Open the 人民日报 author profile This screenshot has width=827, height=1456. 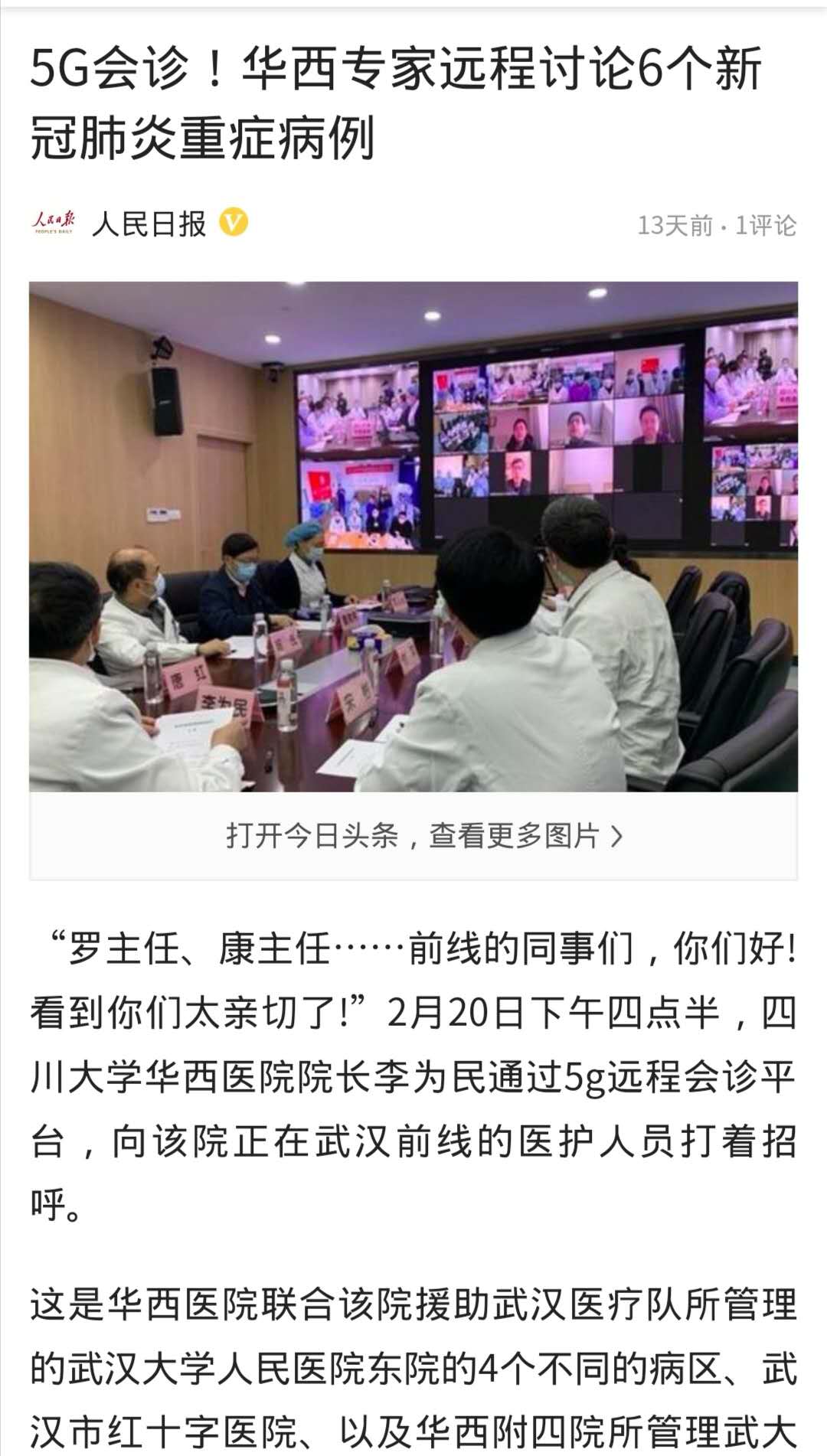coord(149,224)
